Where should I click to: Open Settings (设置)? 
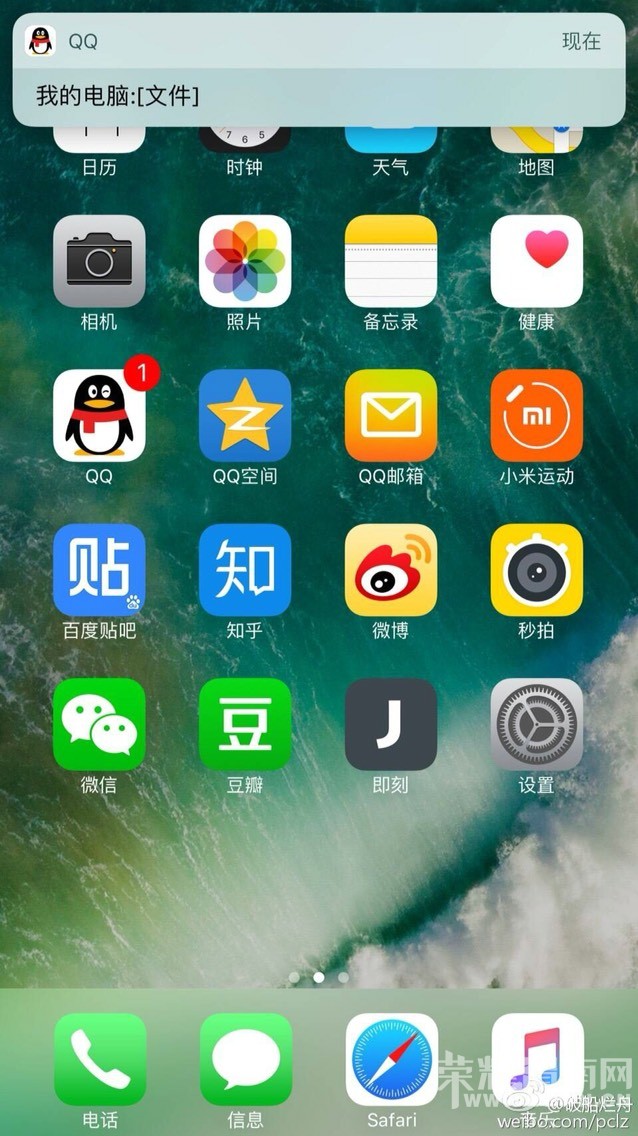click(537, 725)
